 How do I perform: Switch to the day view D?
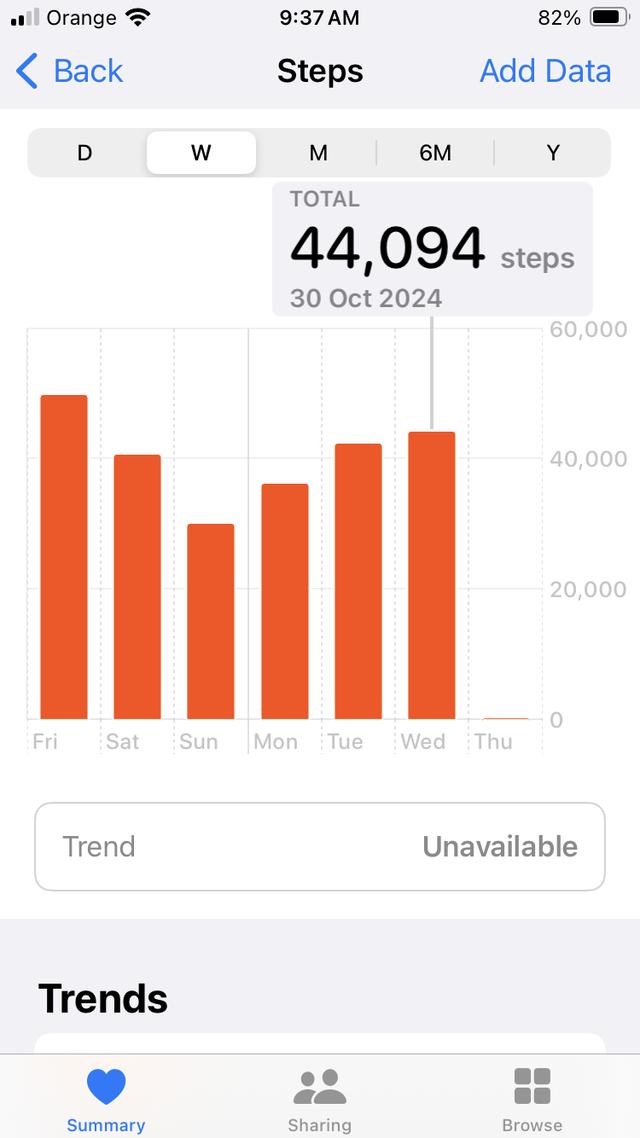(x=85, y=153)
